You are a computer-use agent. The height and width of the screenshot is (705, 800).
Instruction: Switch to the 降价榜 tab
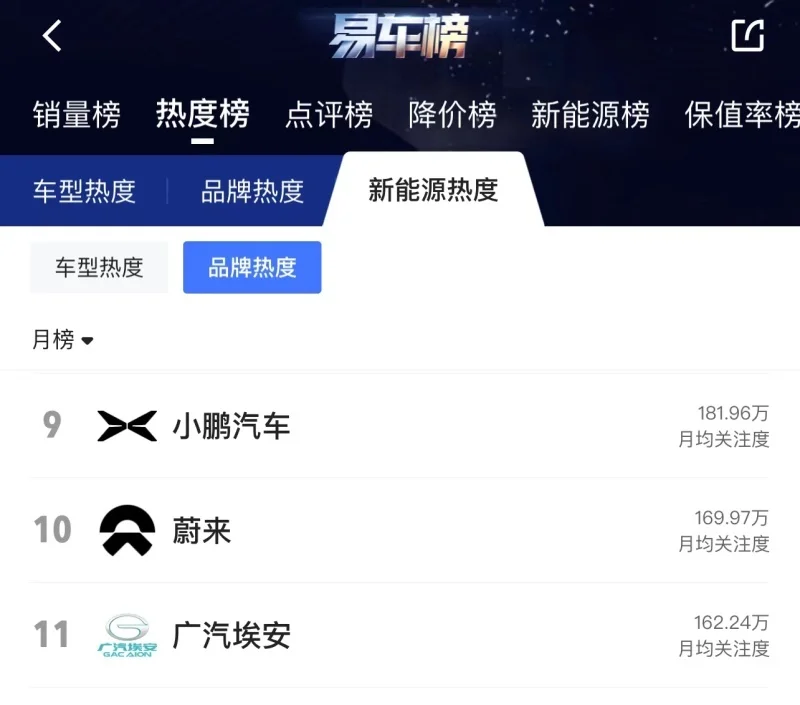coord(452,115)
